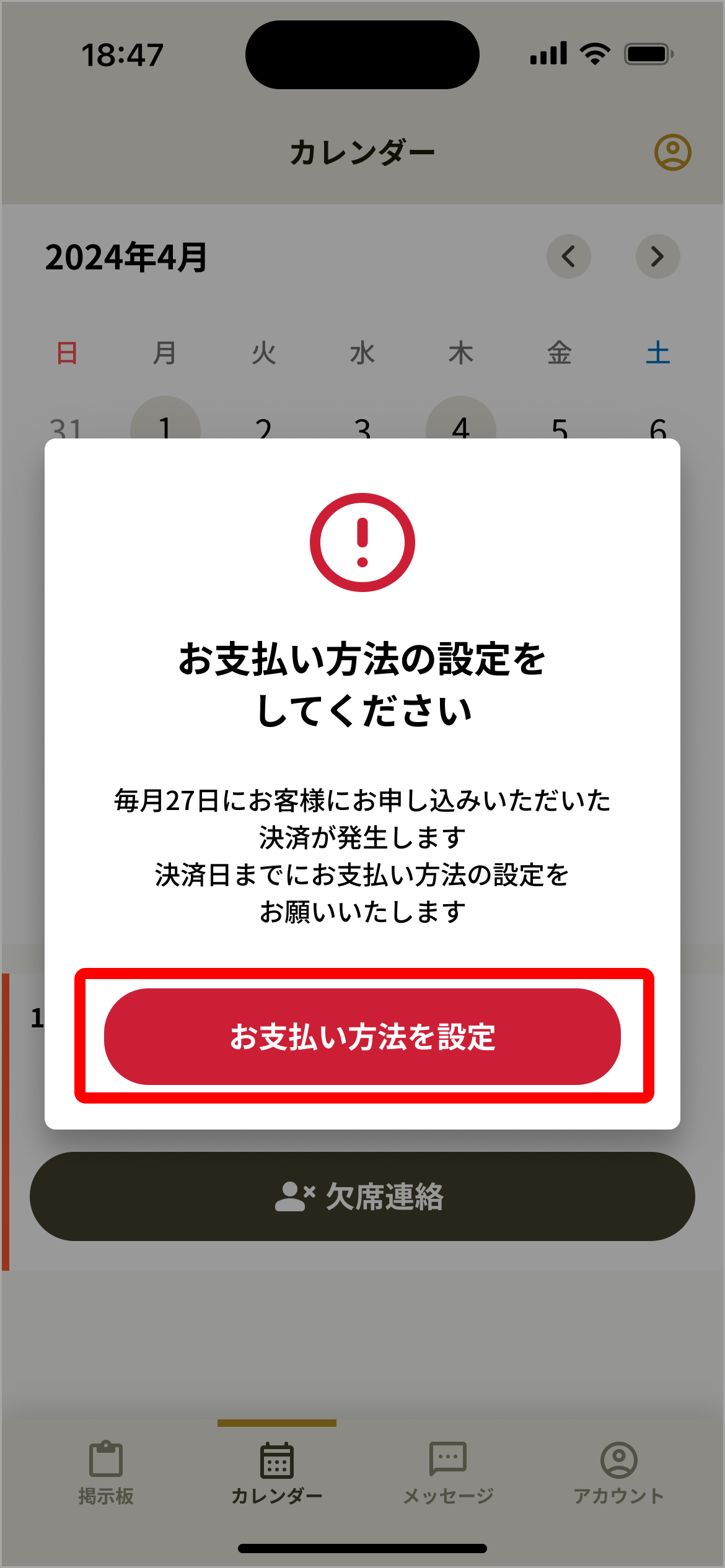Open the account profile icon top right

point(672,152)
